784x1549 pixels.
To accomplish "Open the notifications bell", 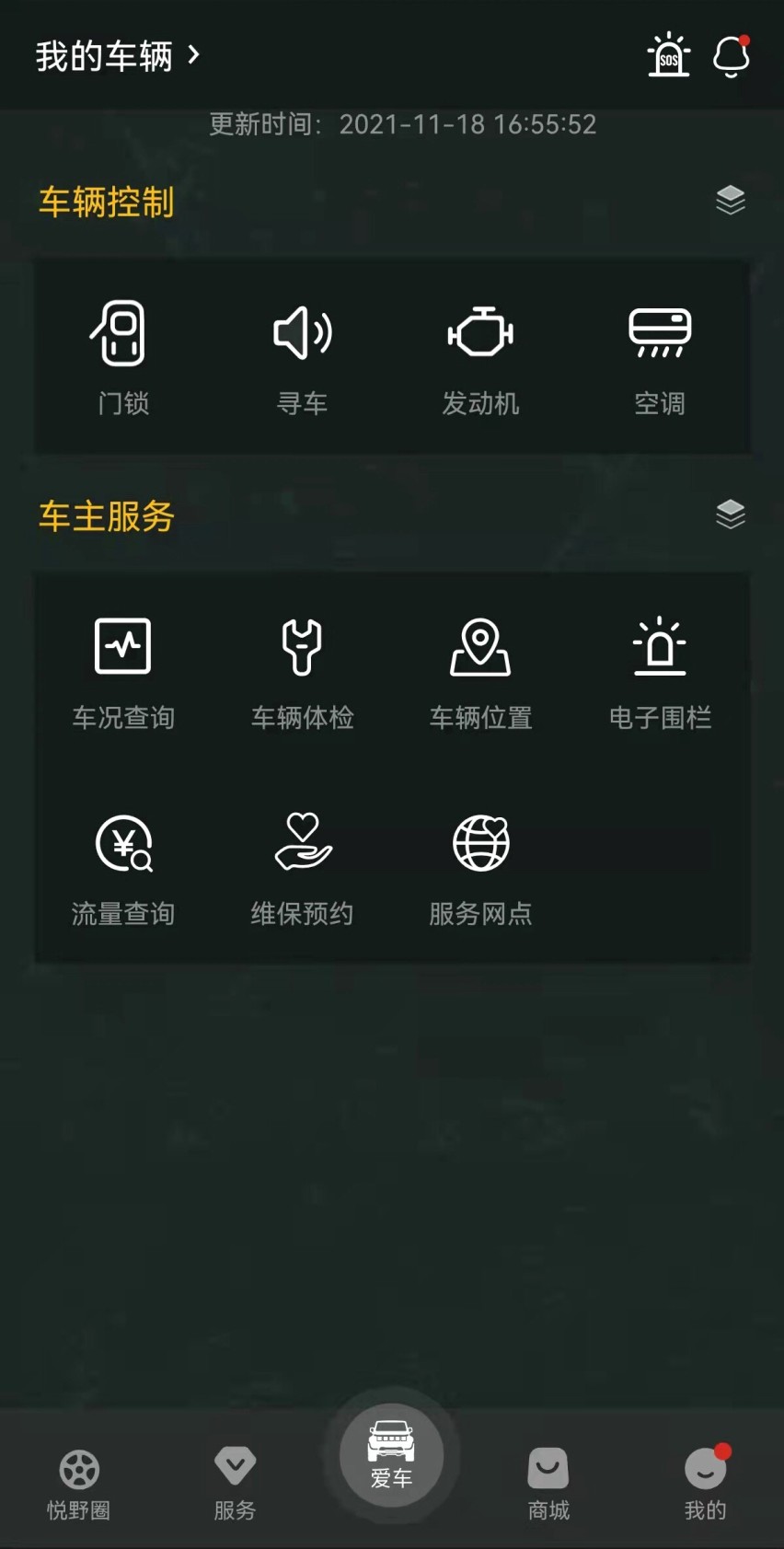I will (732, 56).
